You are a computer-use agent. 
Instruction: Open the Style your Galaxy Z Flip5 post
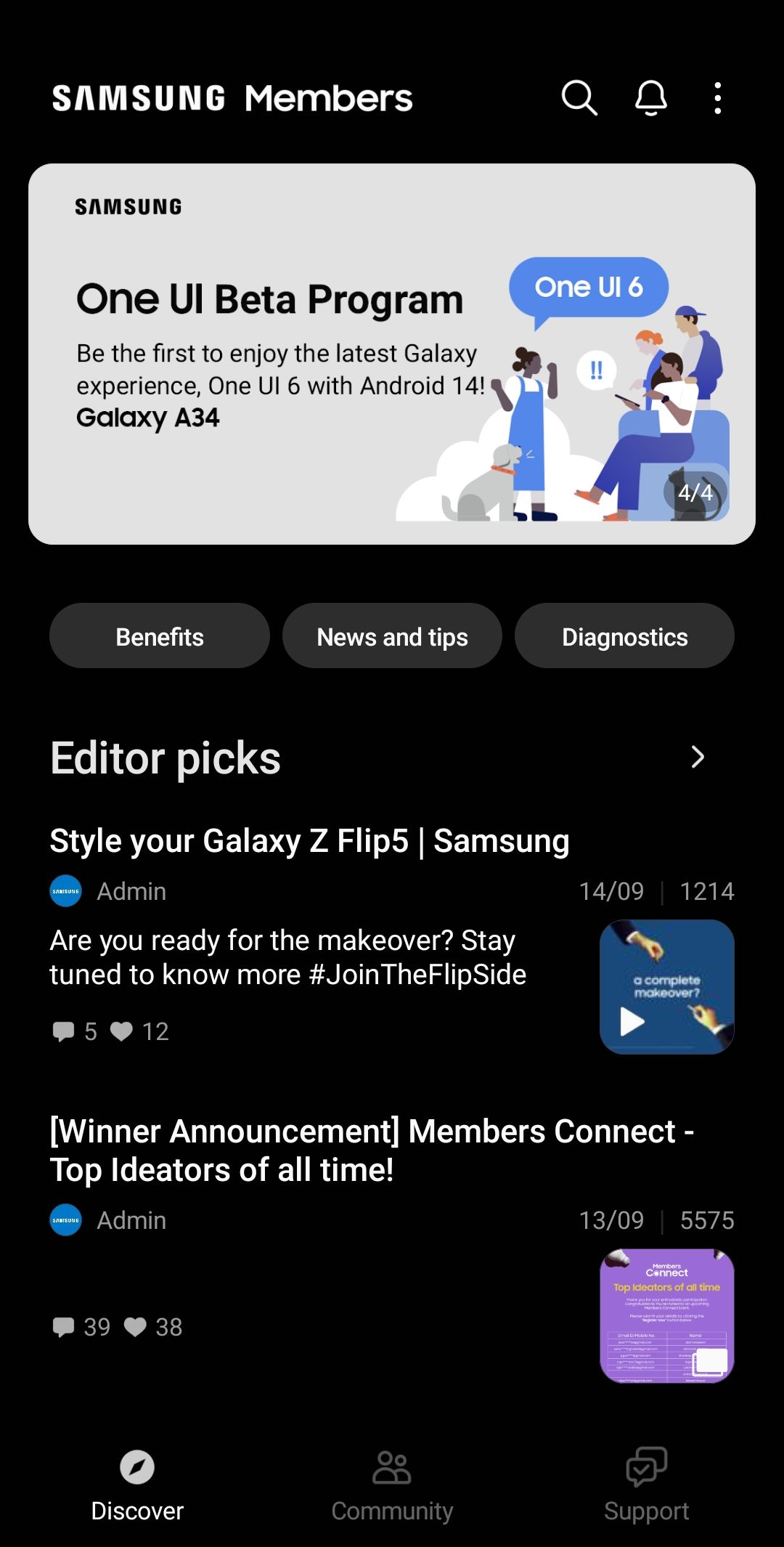[310, 840]
